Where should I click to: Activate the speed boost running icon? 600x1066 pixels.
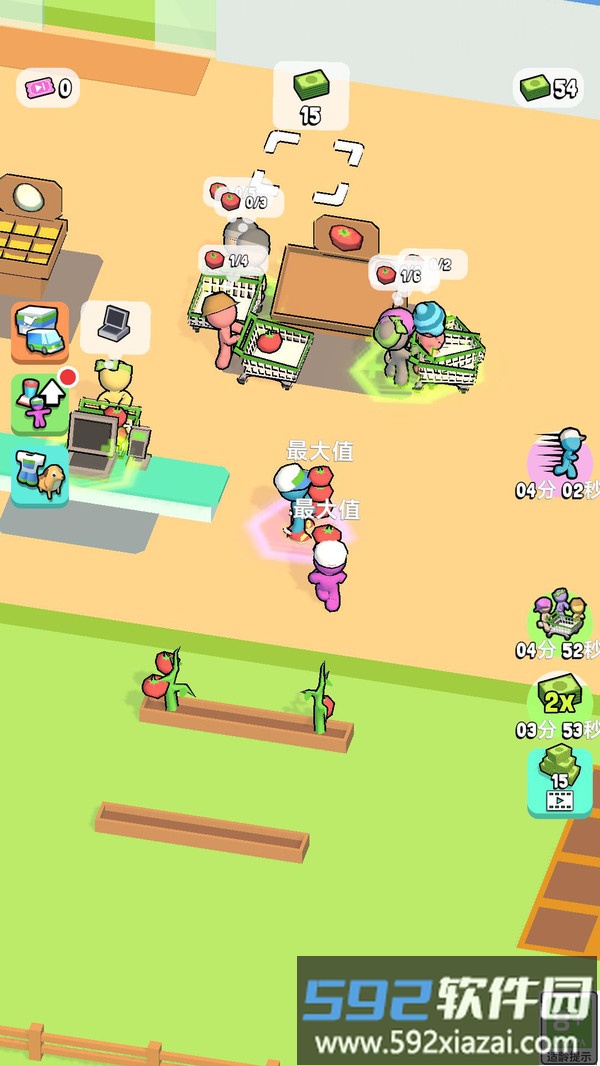click(x=560, y=457)
